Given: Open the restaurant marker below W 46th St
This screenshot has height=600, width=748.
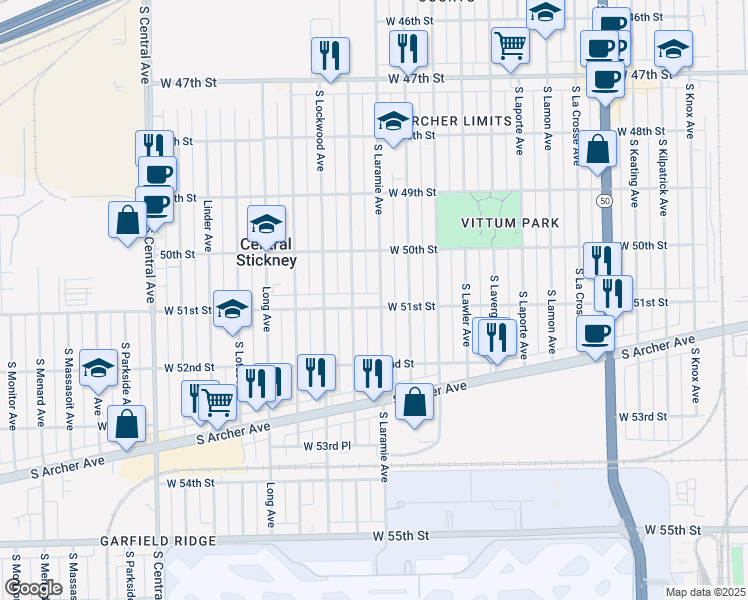Looking at the screenshot, I should coord(408,50).
